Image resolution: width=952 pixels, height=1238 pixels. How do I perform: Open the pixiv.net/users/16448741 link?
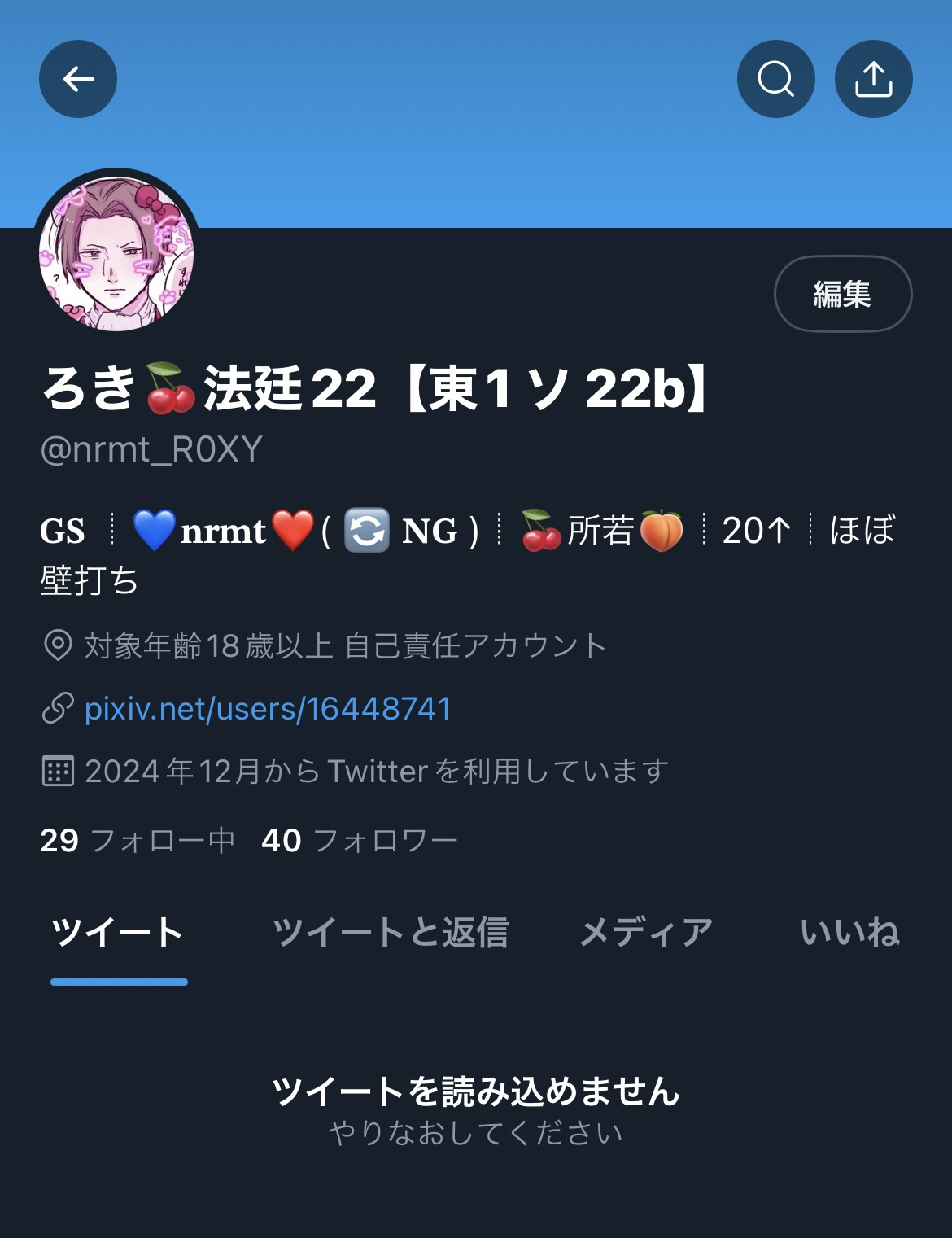pyautogui.click(x=268, y=709)
